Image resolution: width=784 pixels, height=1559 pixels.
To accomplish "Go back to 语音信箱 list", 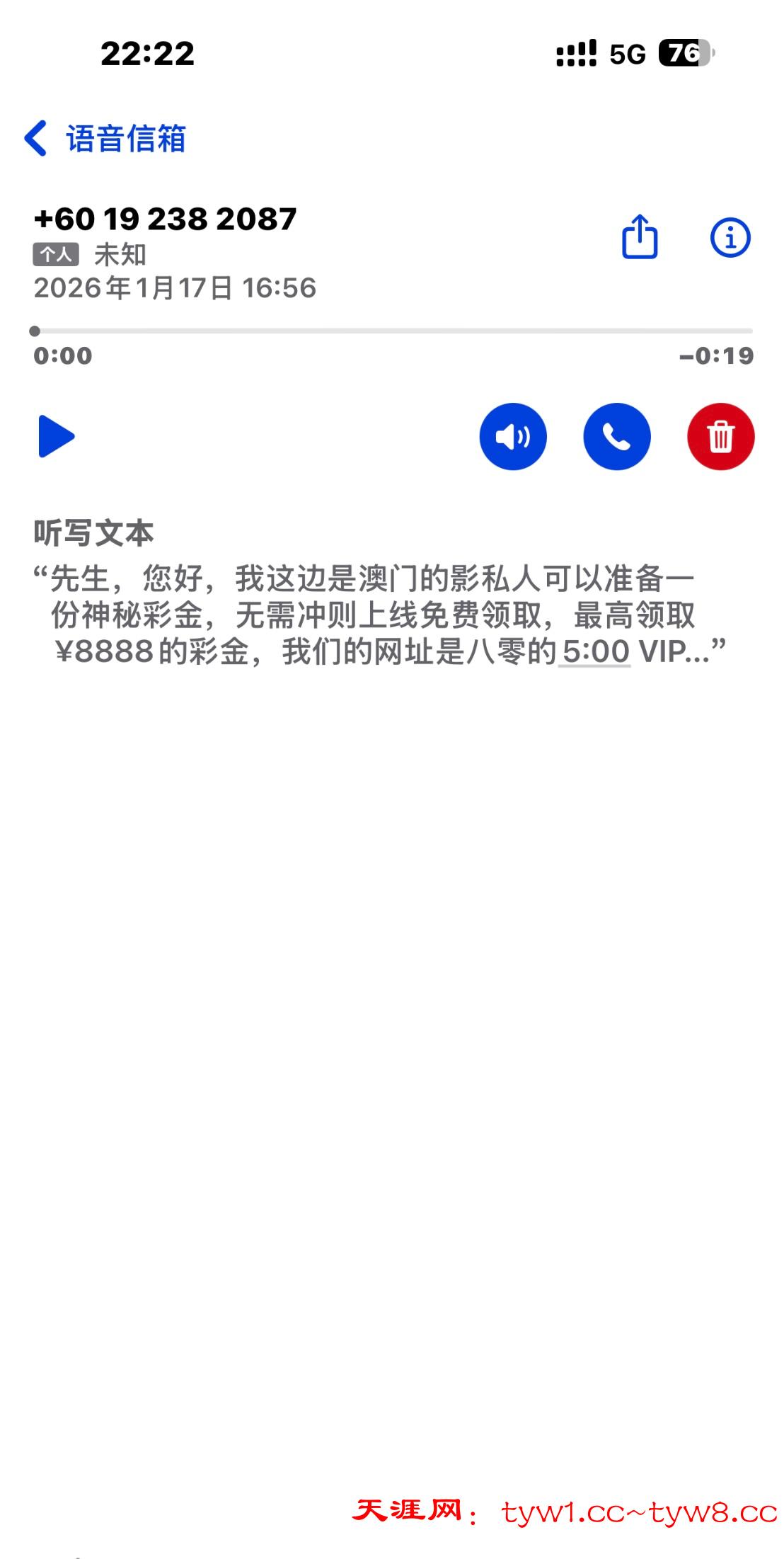I will 105,138.
